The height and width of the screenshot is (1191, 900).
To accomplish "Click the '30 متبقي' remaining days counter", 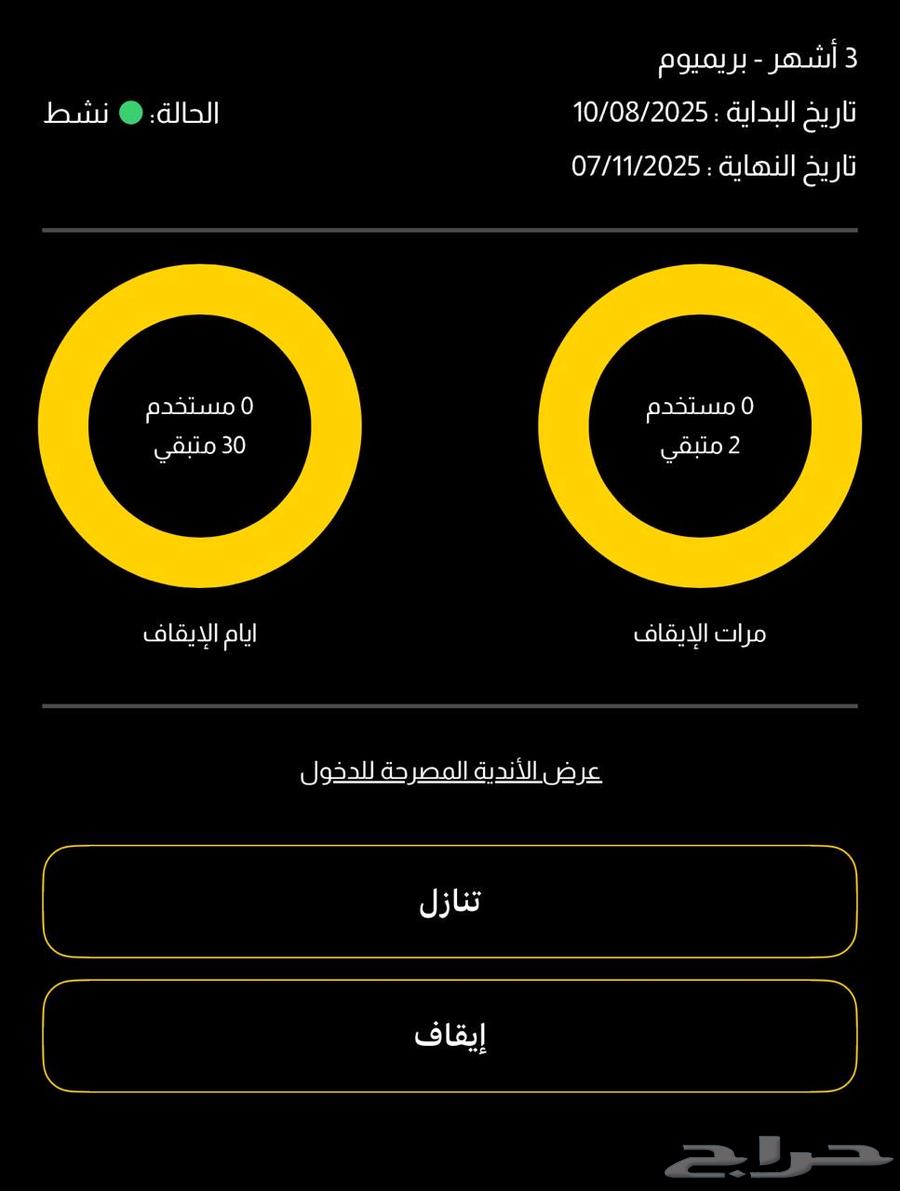I will 200,446.
